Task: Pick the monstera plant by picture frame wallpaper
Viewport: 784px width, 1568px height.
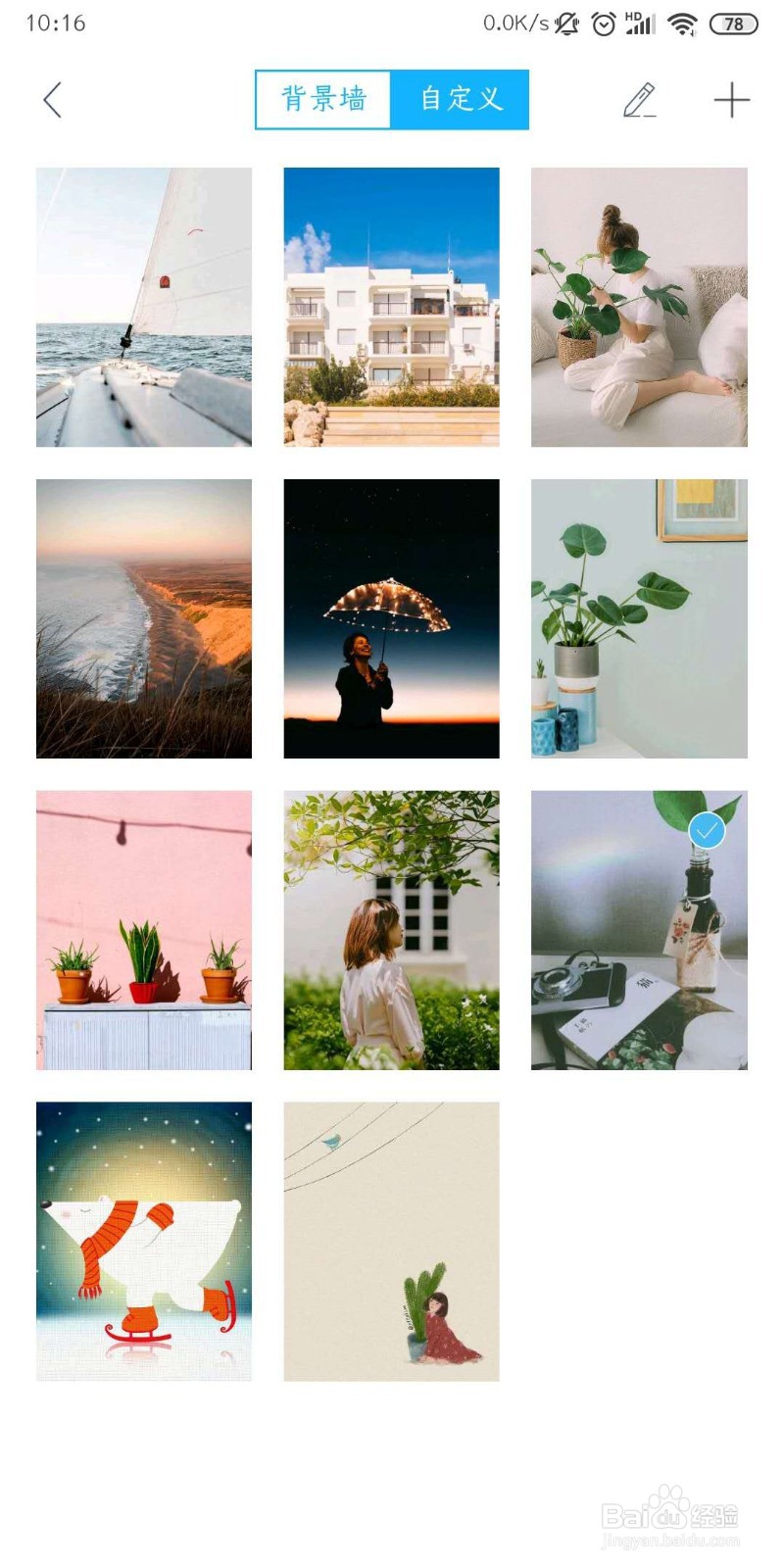Action: (639, 618)
